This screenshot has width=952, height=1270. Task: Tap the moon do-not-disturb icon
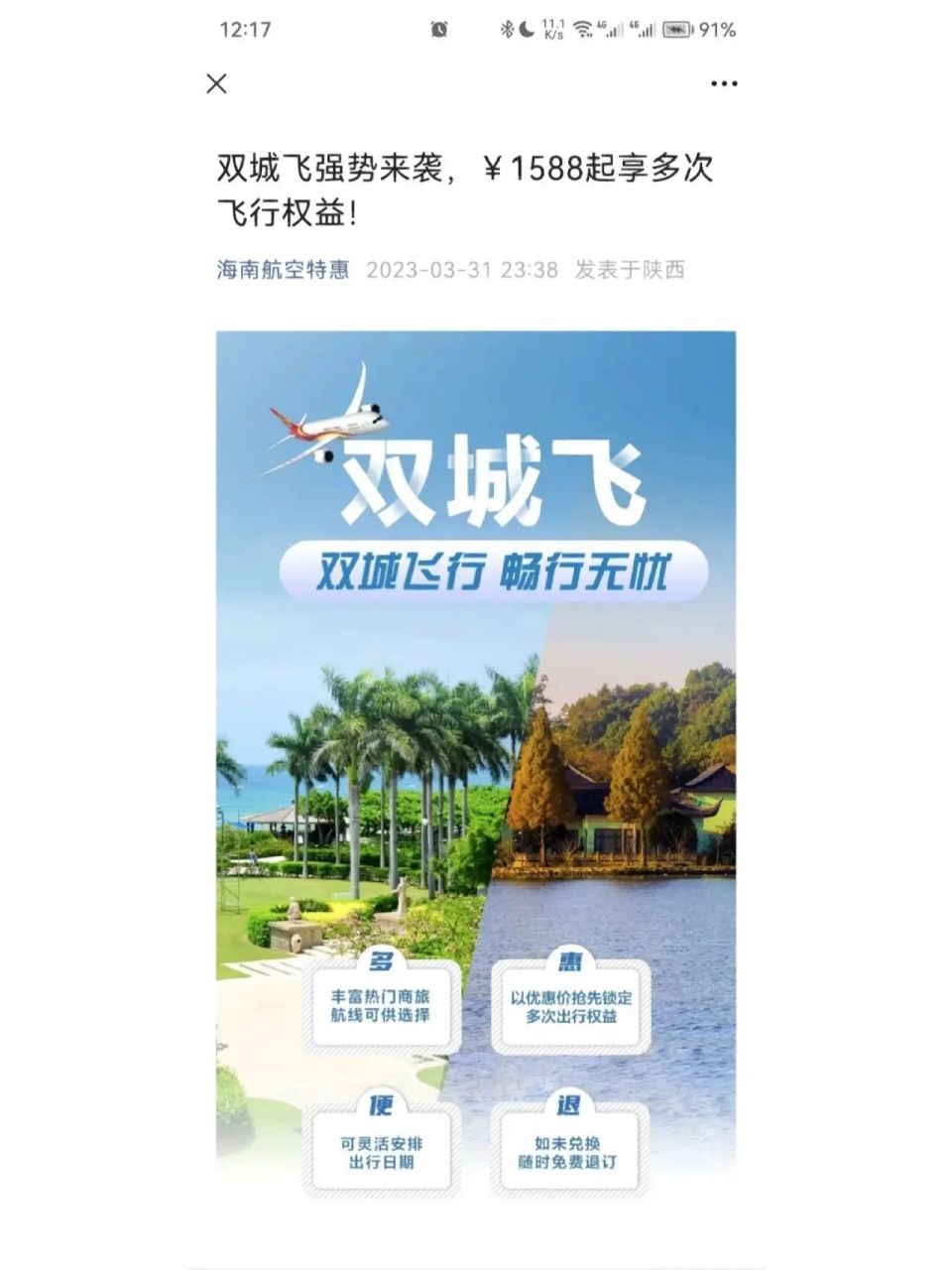point(524,29)
